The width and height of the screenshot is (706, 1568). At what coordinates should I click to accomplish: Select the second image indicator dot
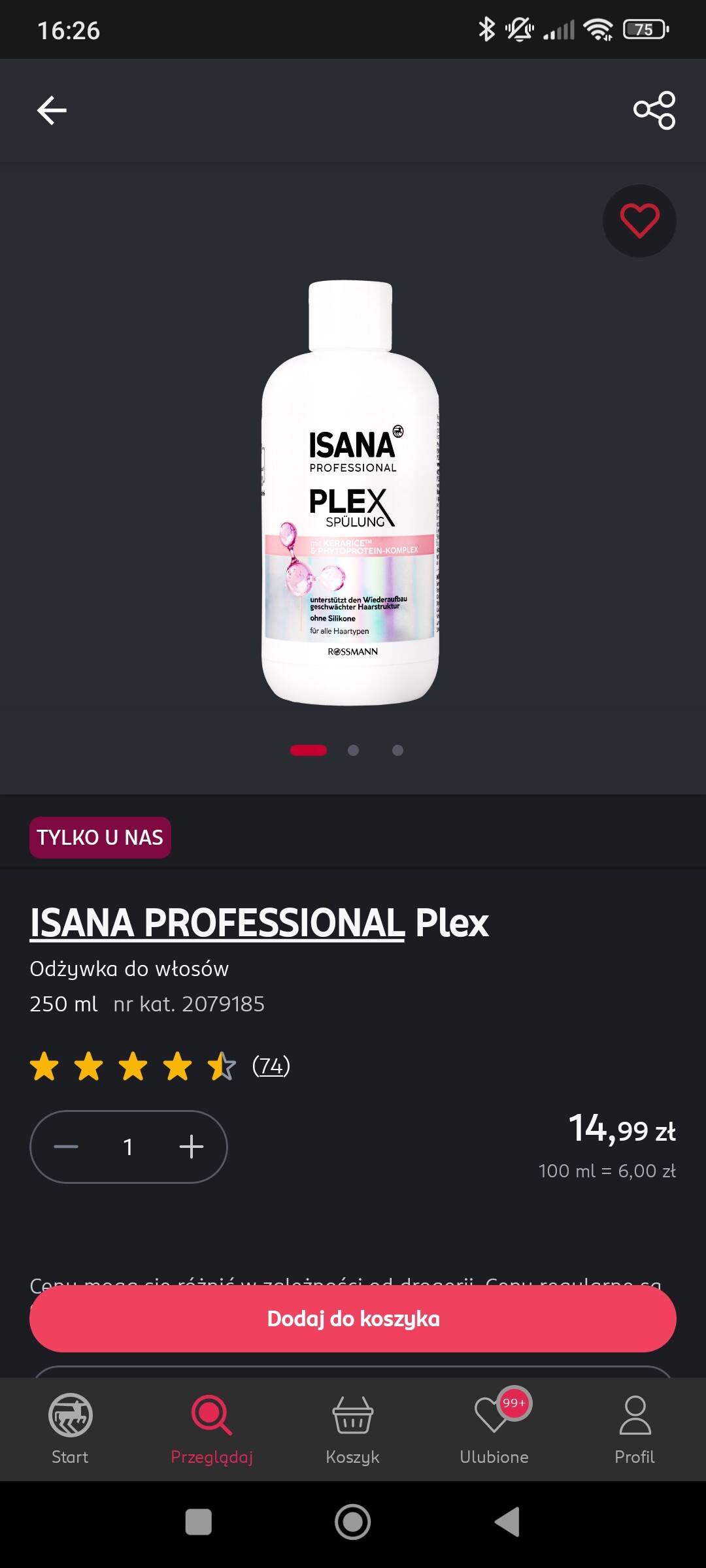point(353,750)
